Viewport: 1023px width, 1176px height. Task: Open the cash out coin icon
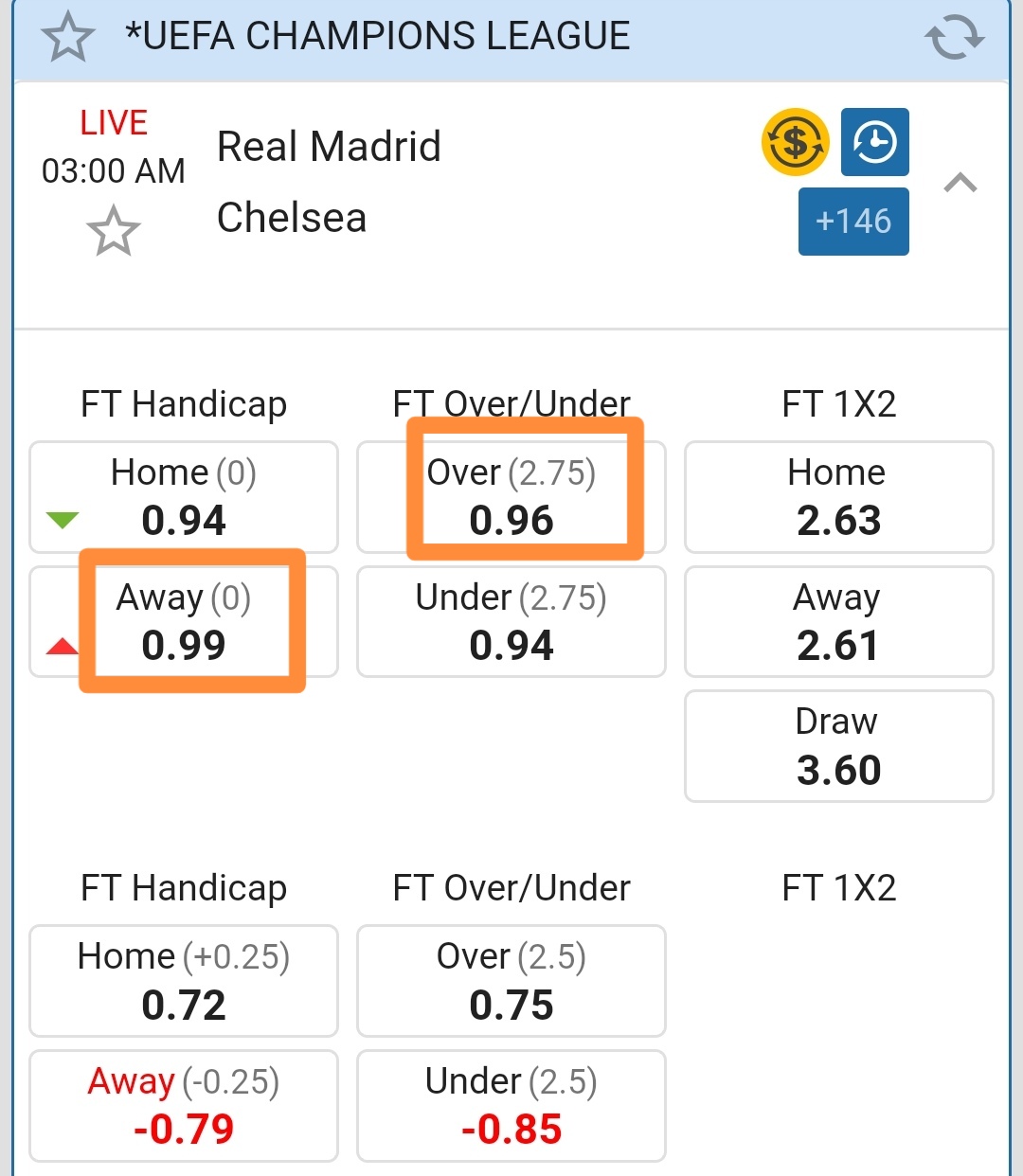tap(795, 142)
